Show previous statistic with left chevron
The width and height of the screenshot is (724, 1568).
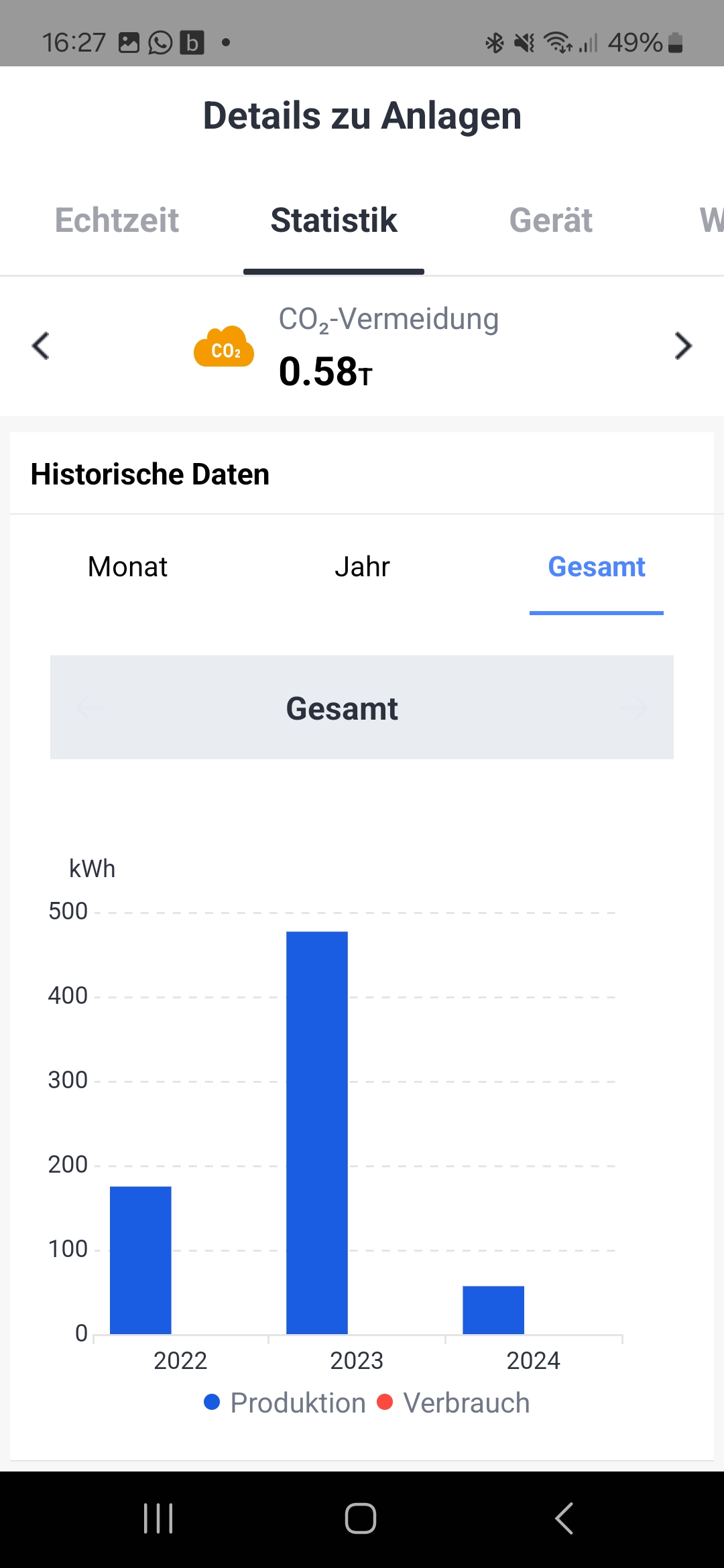tap(41, 346)
